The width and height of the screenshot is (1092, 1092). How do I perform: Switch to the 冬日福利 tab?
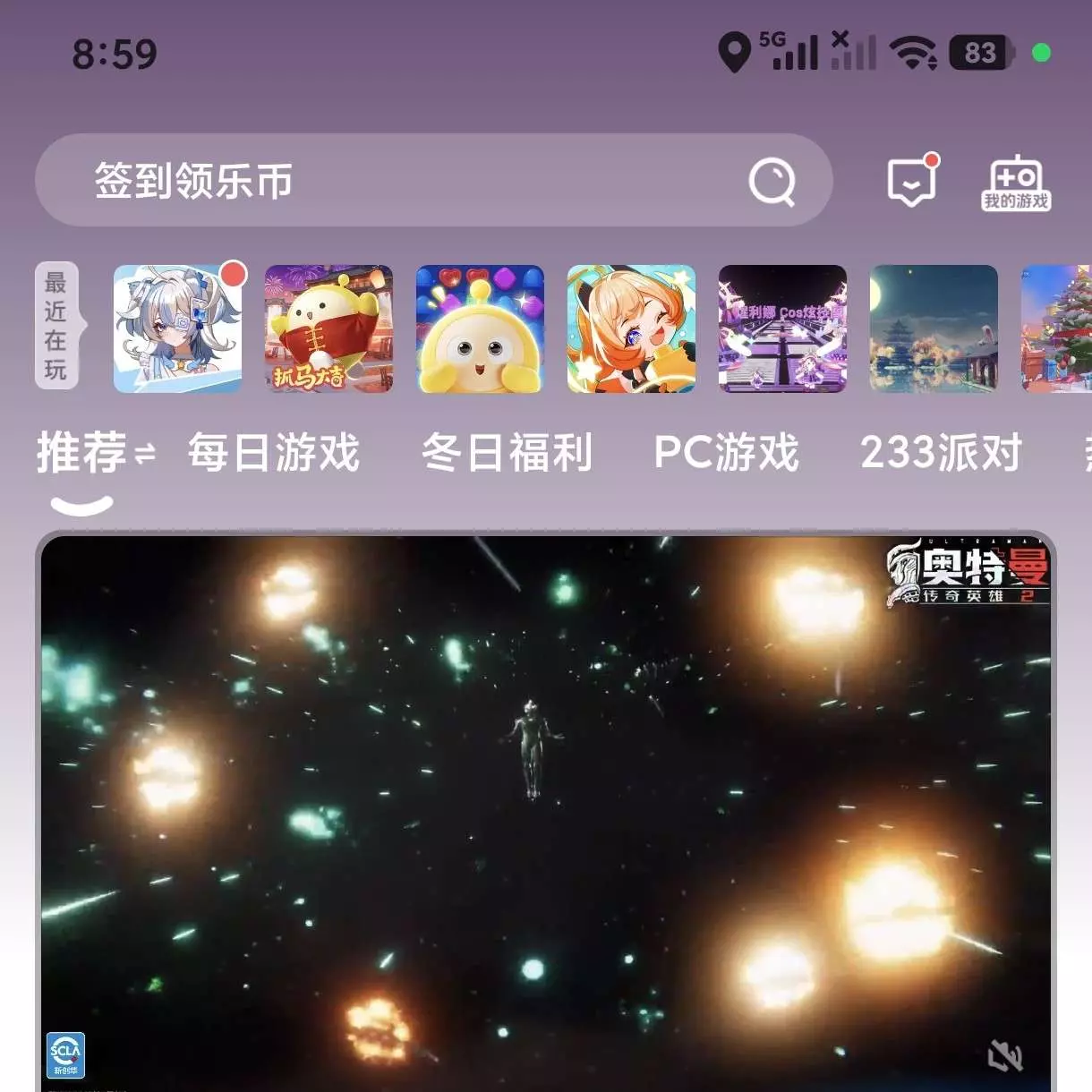point(507,453)
